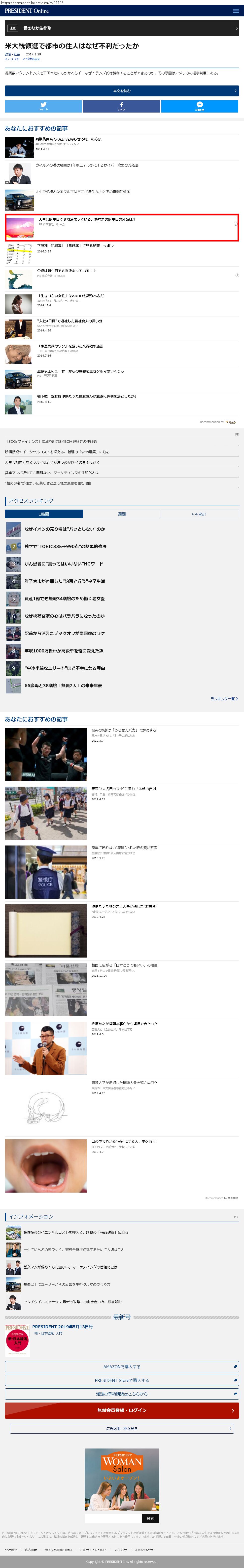Open ranked article がん患者に"言ってはいけない"NGワード
The height and width of the screenshot is (1568, 244).
tap(64, 564)
